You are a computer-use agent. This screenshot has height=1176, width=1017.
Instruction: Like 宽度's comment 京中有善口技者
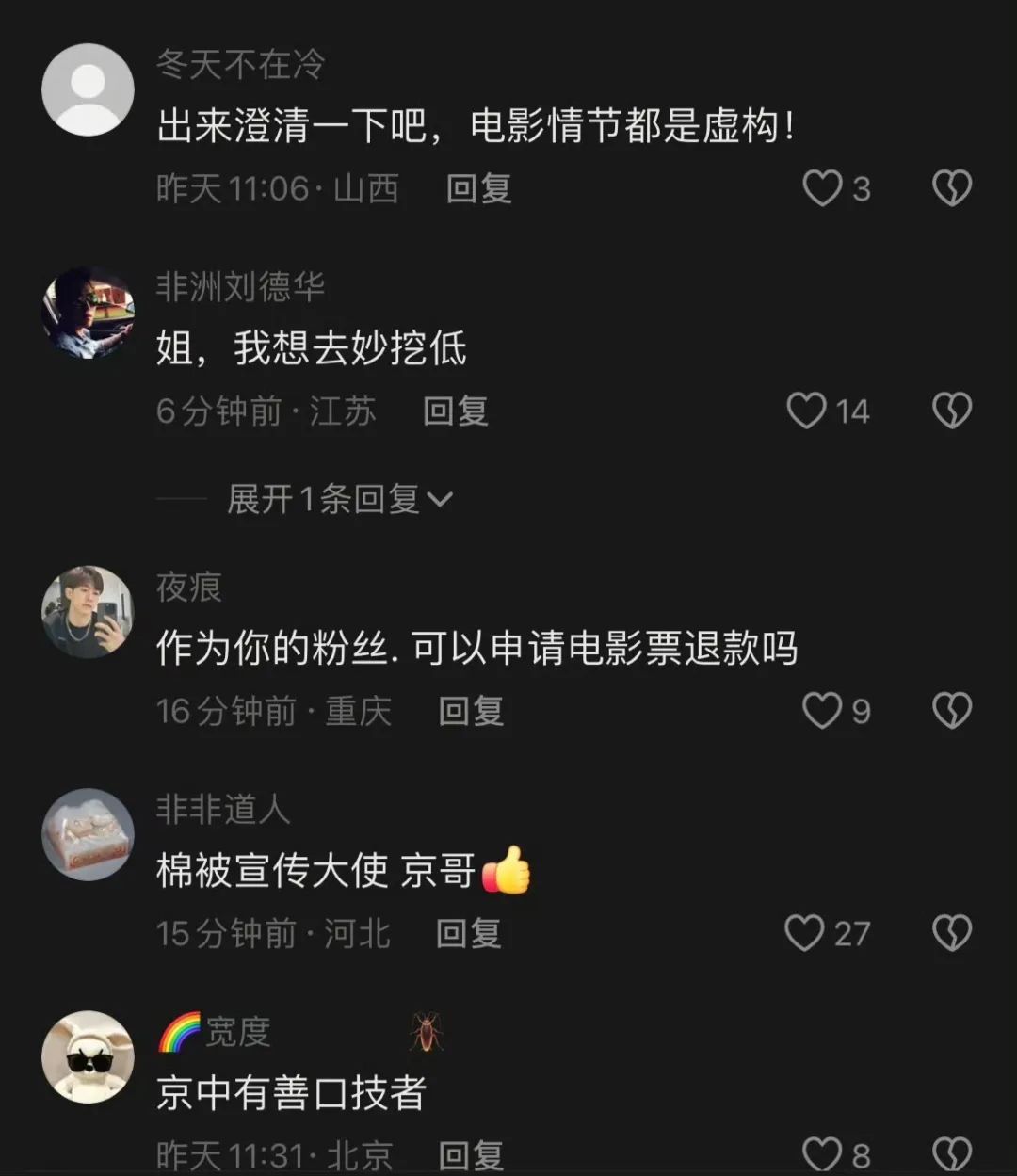(822, 1154)
